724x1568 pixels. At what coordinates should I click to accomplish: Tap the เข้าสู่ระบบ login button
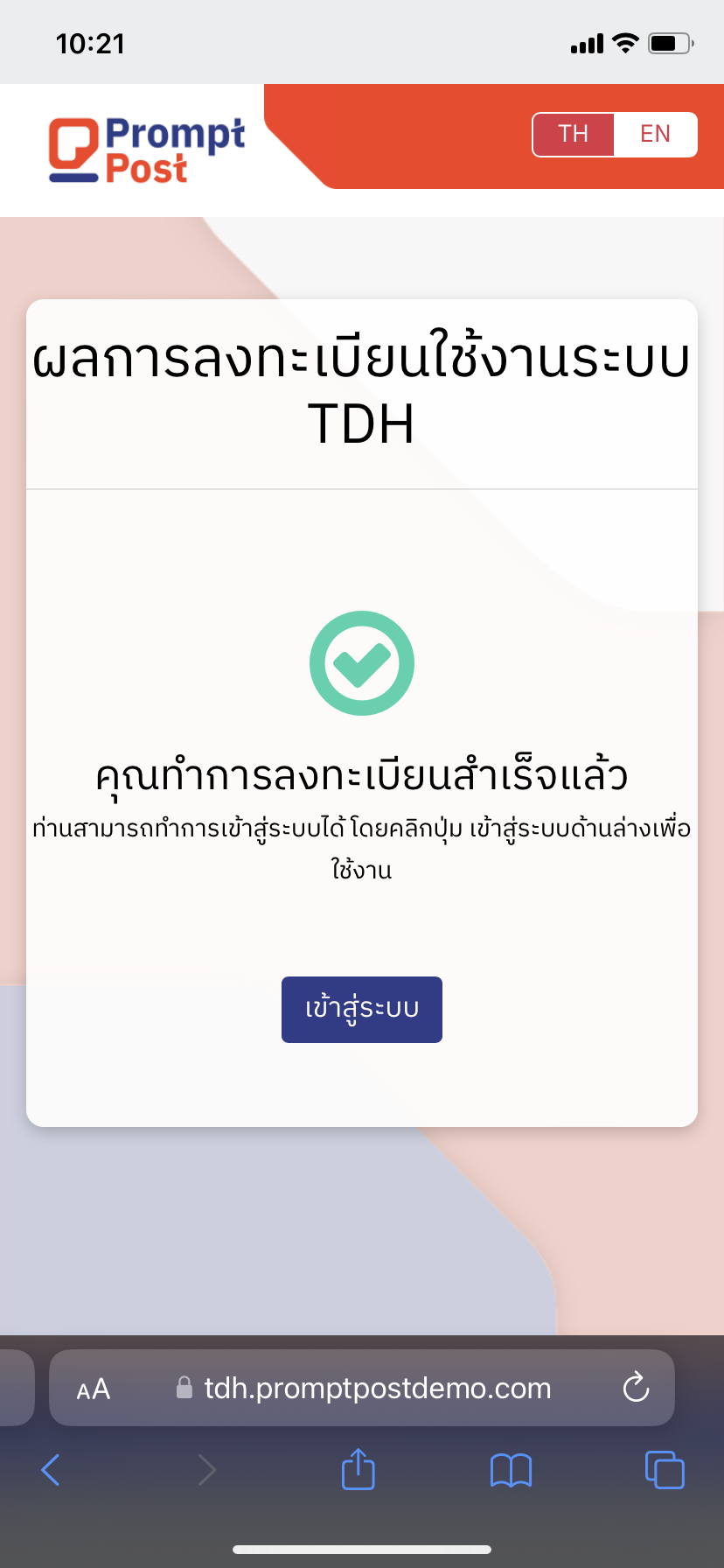coord(361,1009)
